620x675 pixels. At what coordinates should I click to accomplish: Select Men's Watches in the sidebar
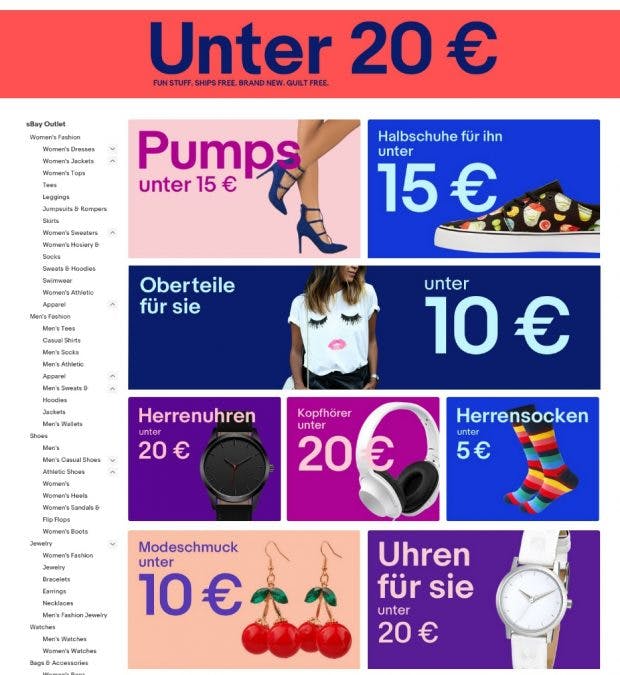[x=65, y=639]
